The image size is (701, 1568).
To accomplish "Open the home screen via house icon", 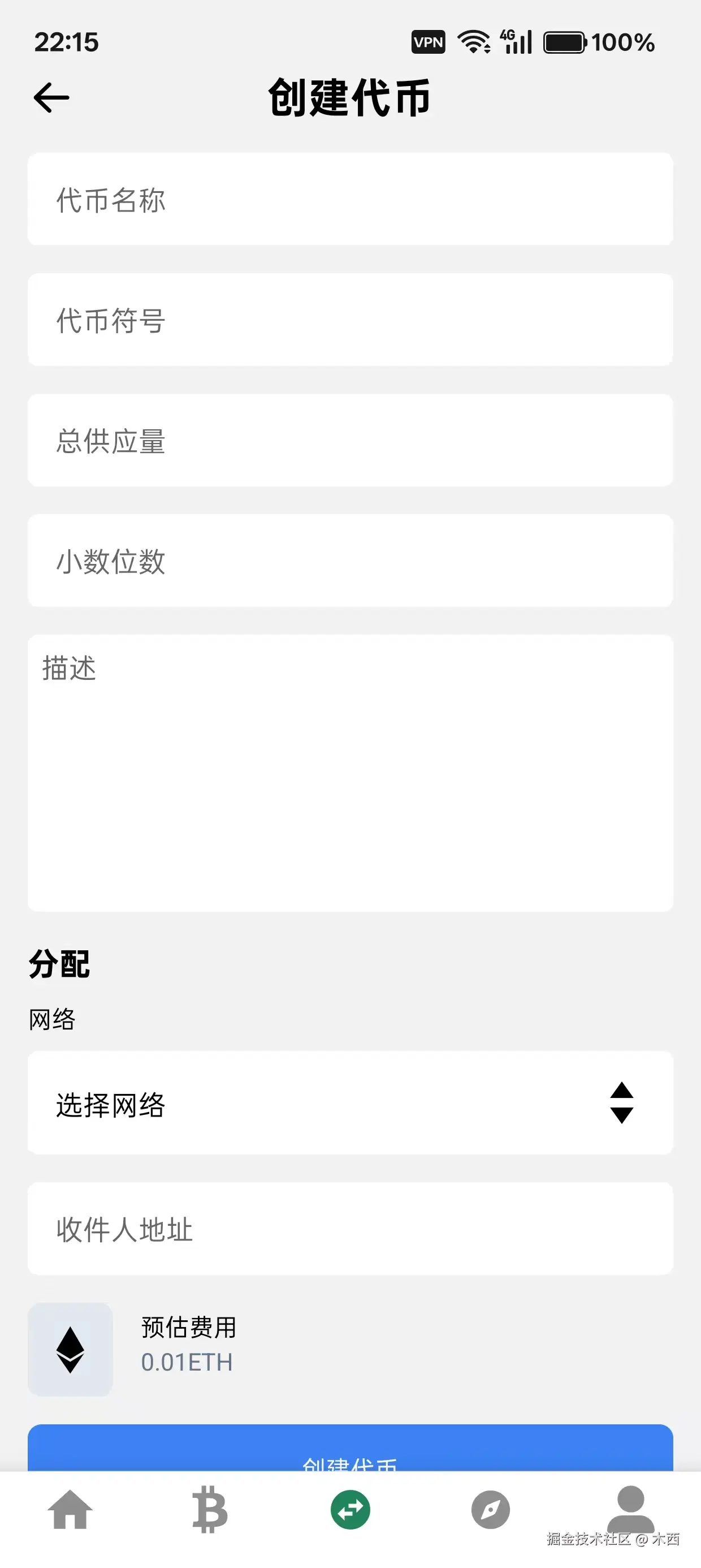I will [70, 1510].
